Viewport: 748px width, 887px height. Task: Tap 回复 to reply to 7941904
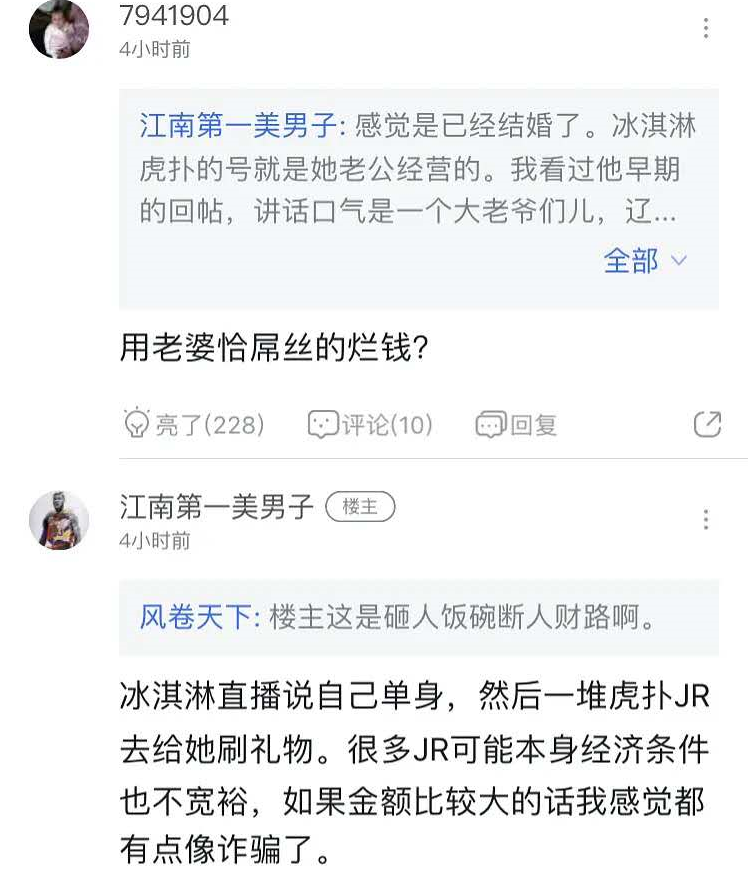pyautogui.click(x=516, y=425)
